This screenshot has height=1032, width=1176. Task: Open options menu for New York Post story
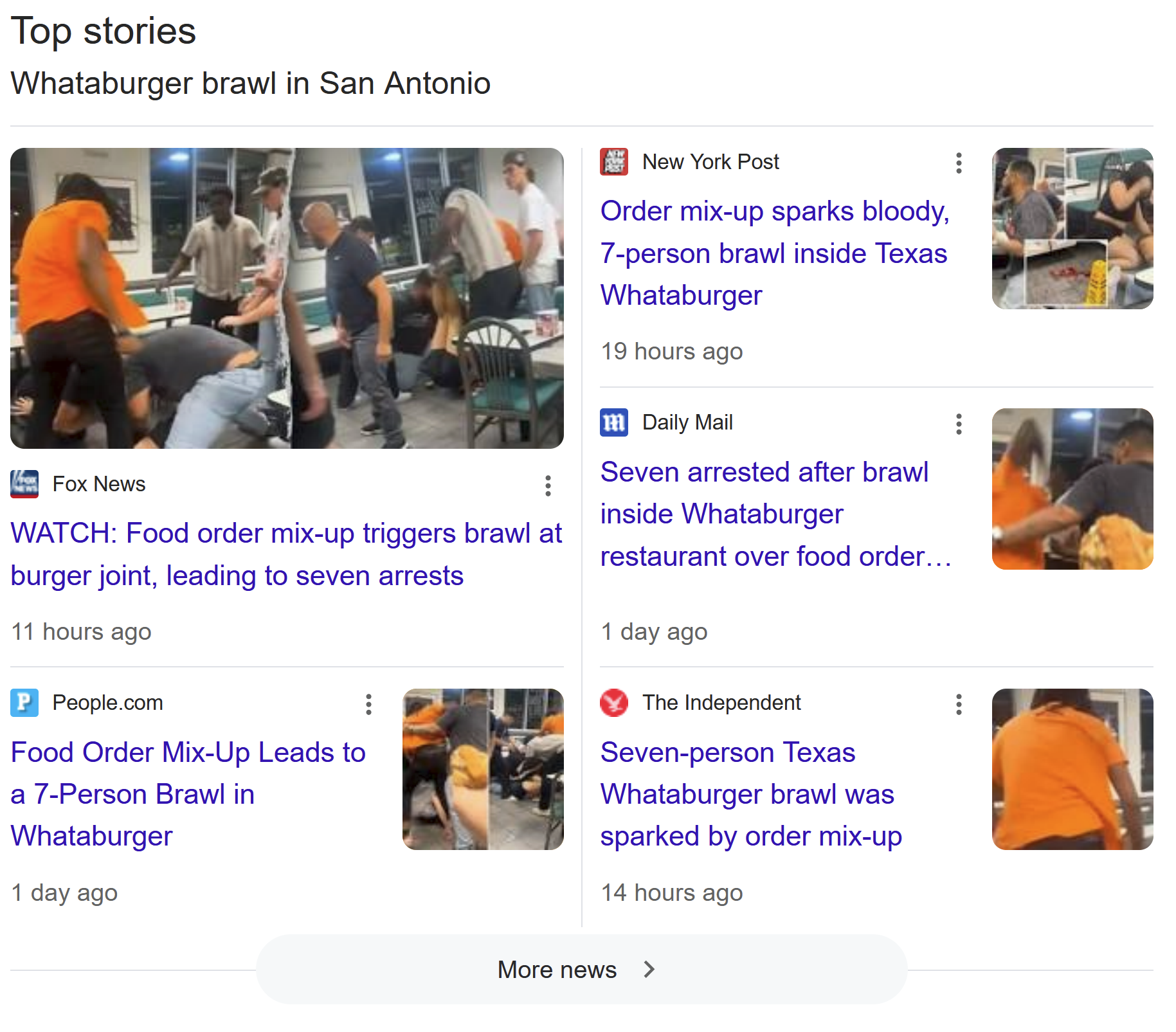959,163
